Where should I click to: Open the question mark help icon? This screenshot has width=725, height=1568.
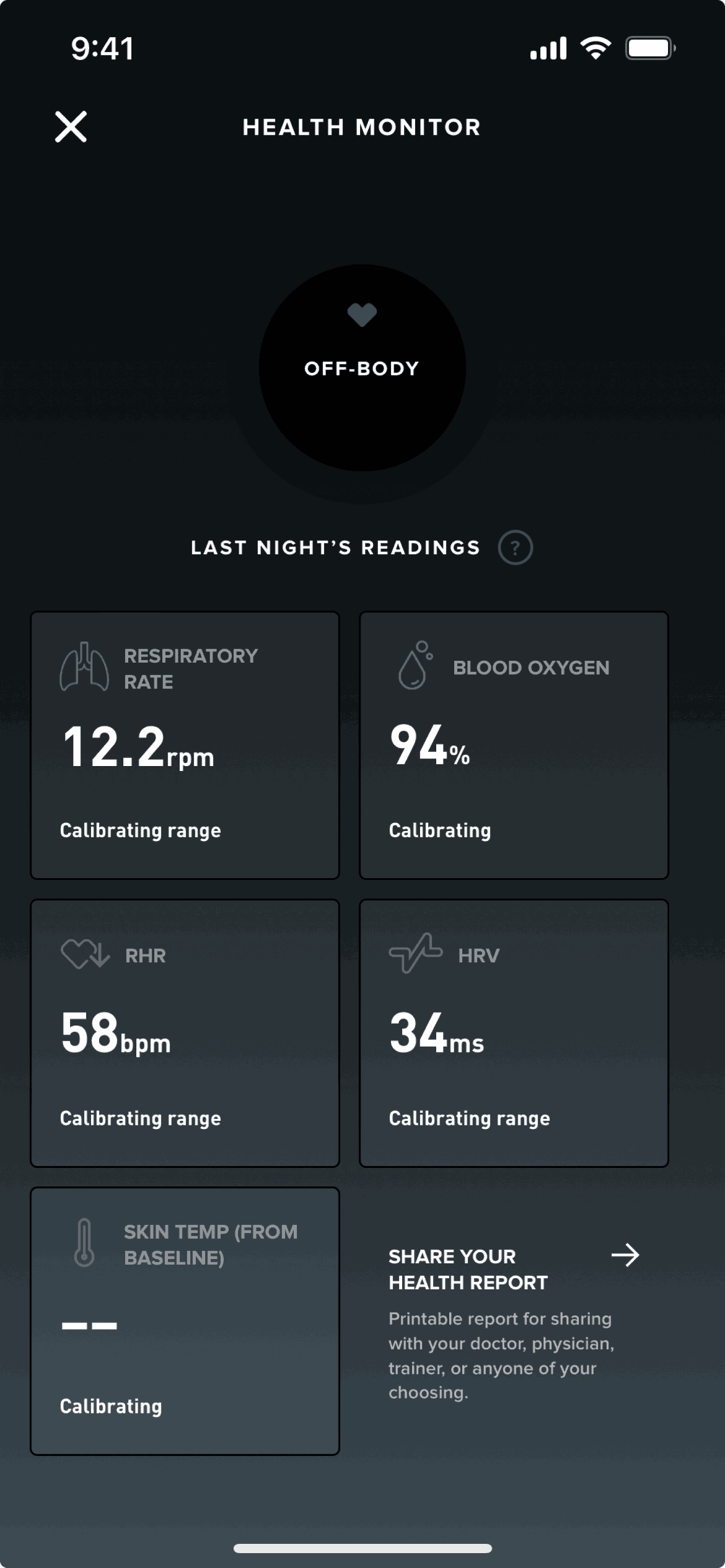(515, 547)
